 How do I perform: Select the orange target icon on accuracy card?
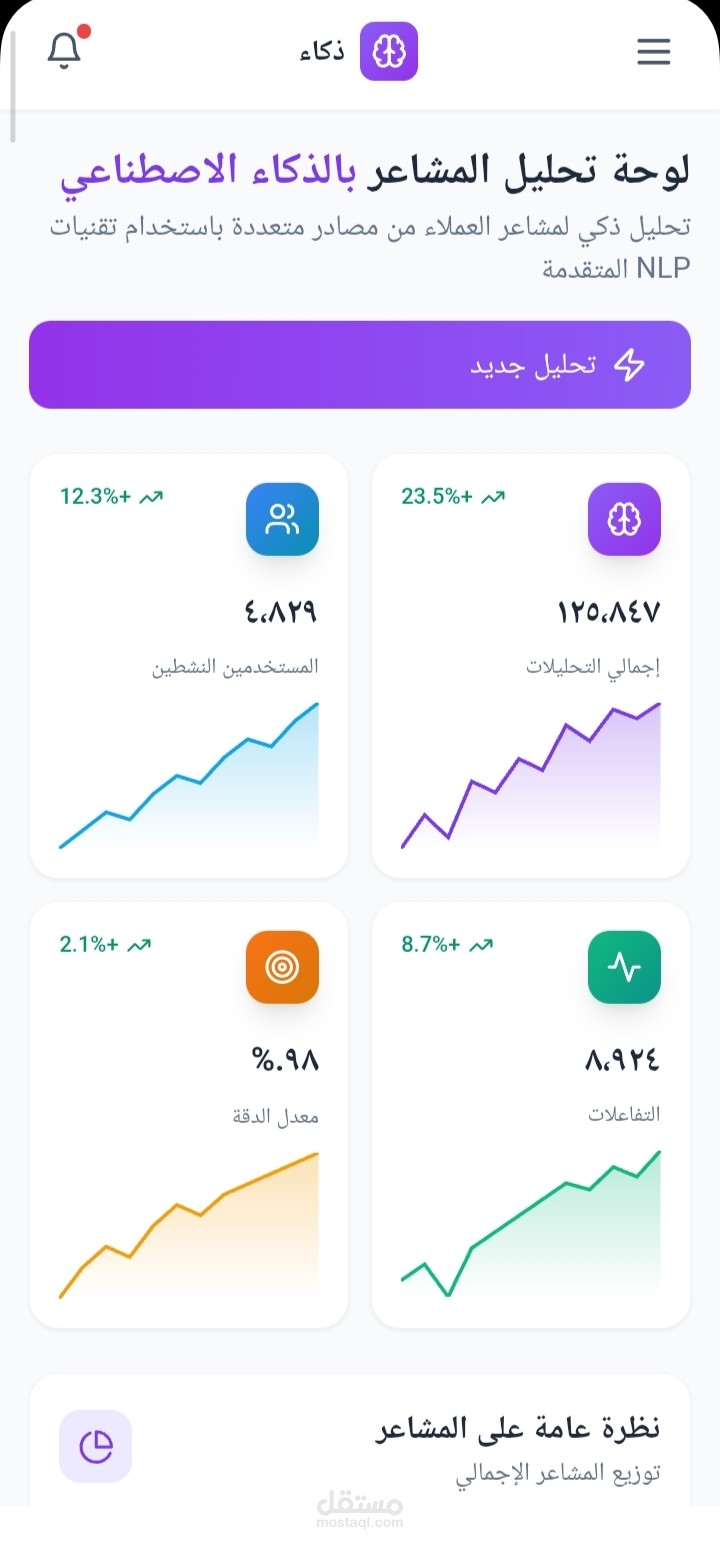[282, 967]
